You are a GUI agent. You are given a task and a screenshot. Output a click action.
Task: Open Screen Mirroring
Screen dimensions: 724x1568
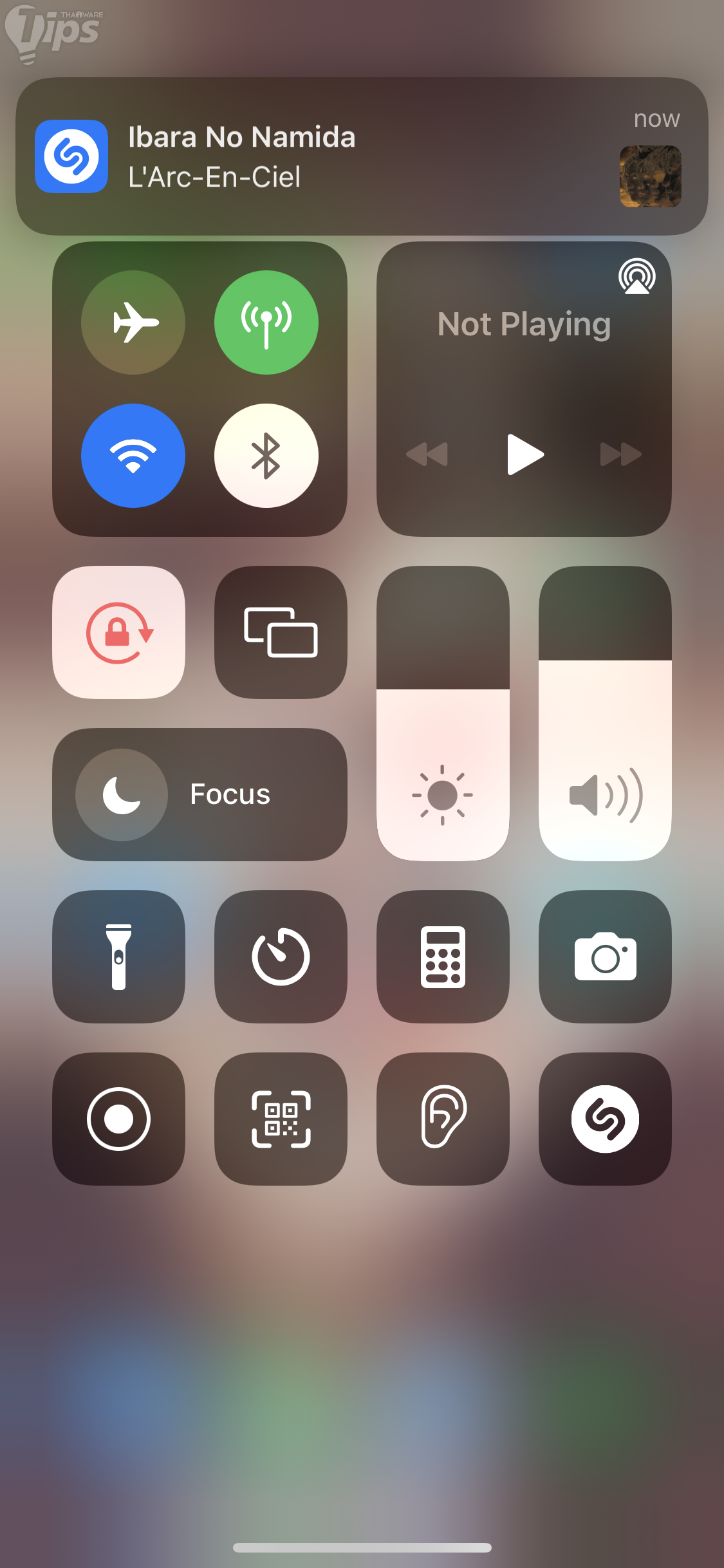pos(281,633)
